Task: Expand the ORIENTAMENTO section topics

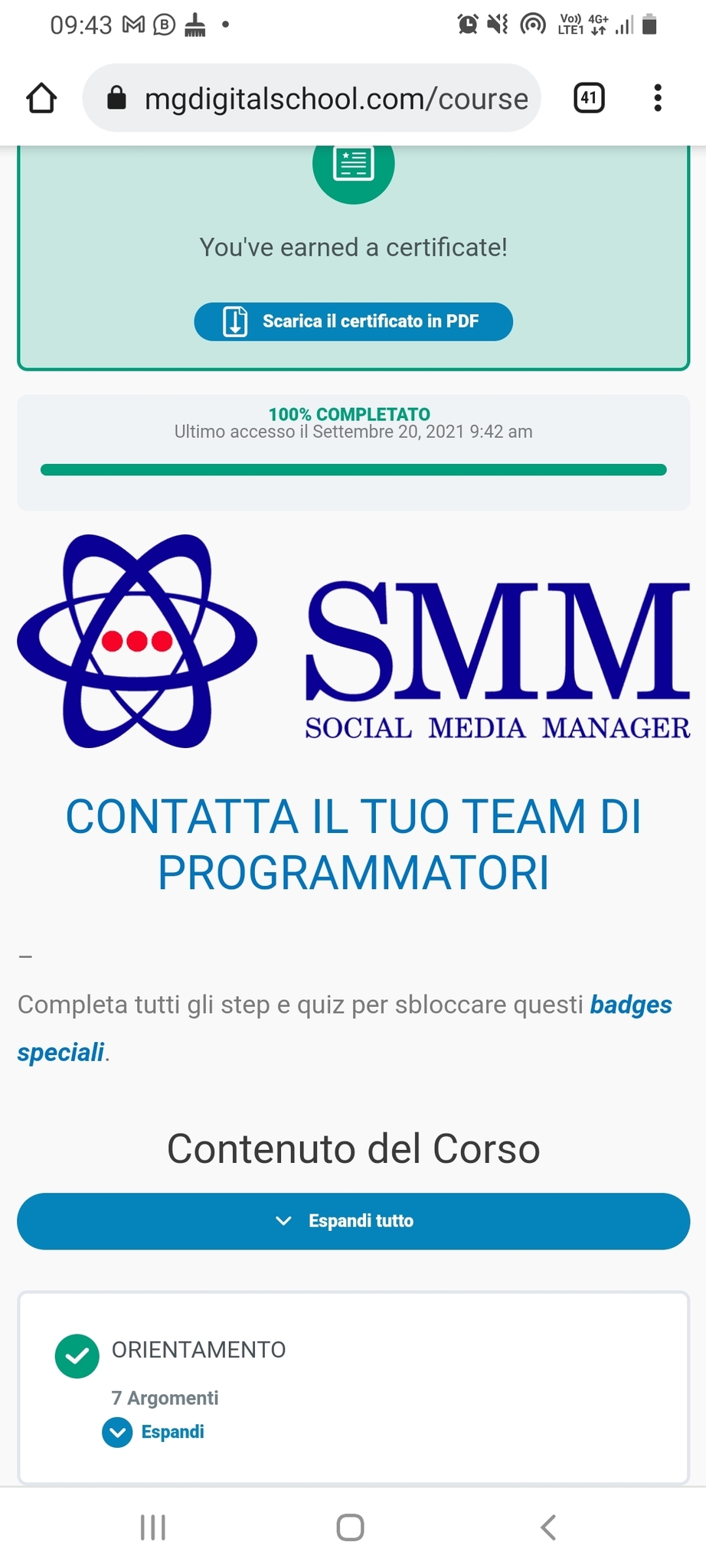Action: click(154, 1432)
